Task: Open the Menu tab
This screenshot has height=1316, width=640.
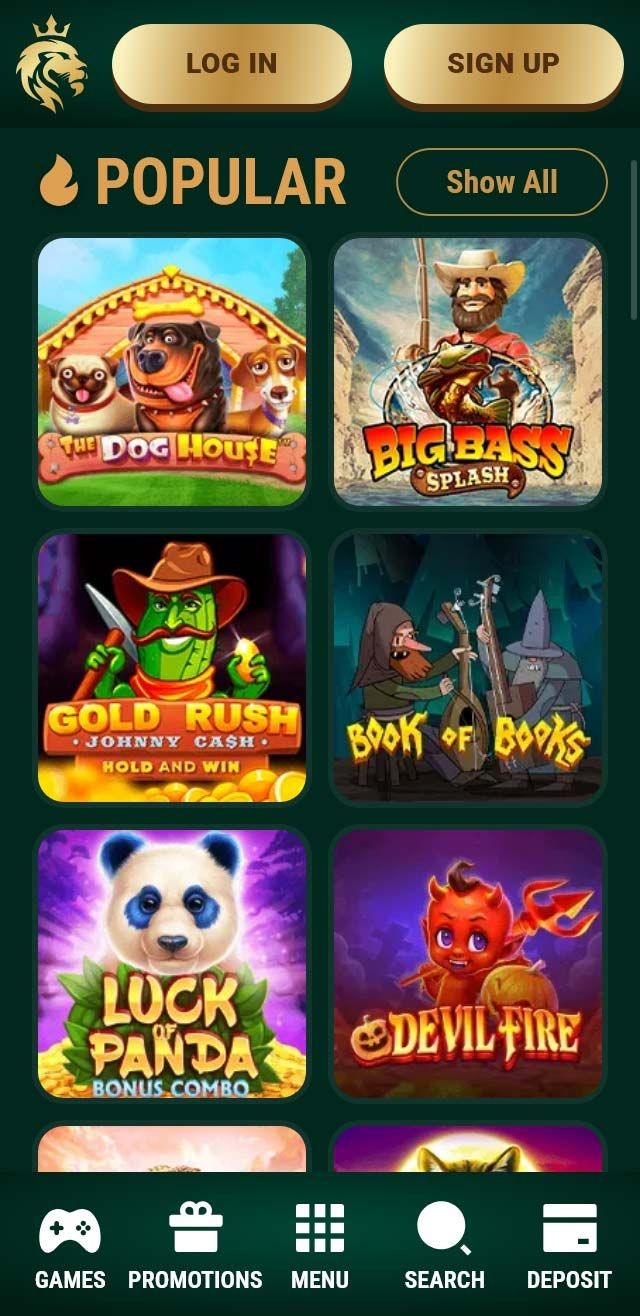Action: point(320,1246)
